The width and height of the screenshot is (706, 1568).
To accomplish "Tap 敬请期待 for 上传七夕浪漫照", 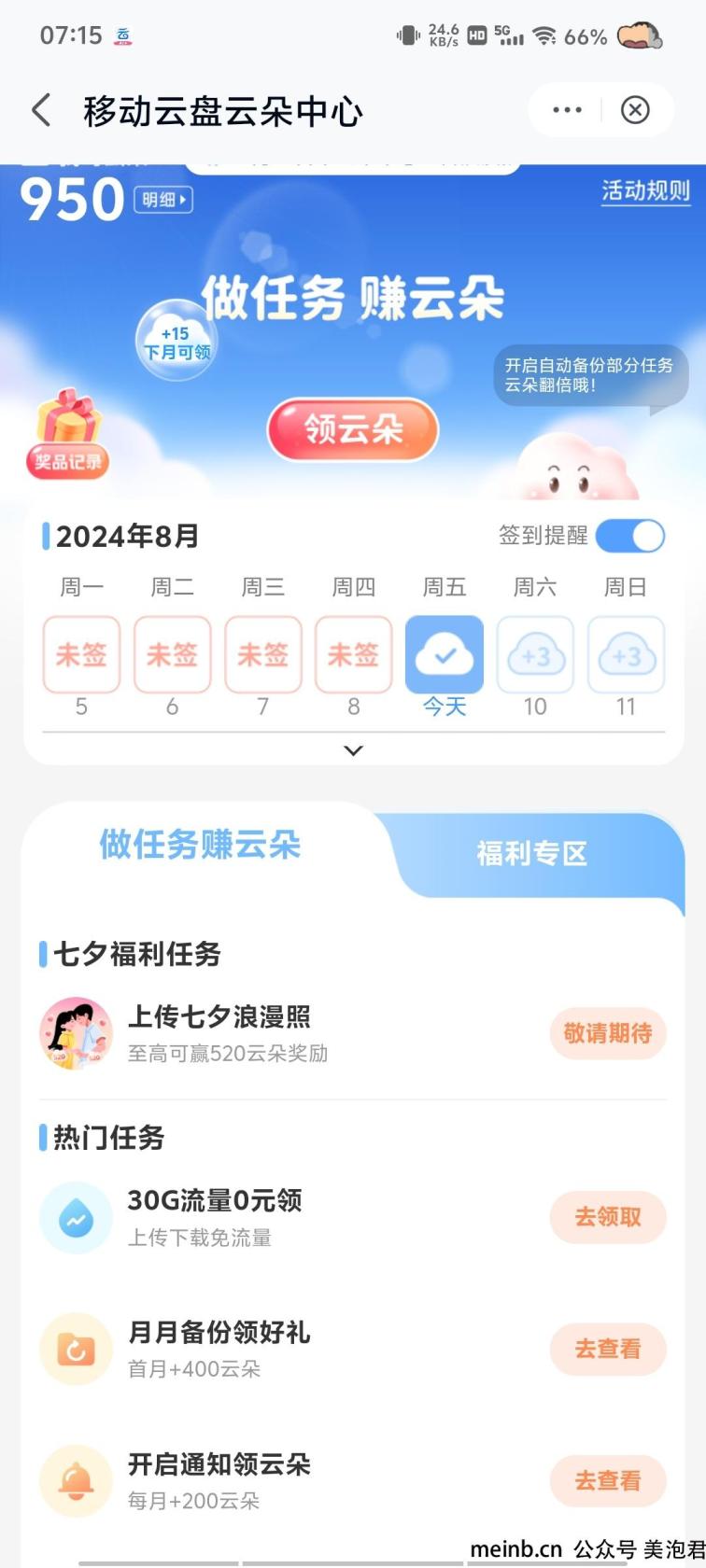I will 607,1033.
